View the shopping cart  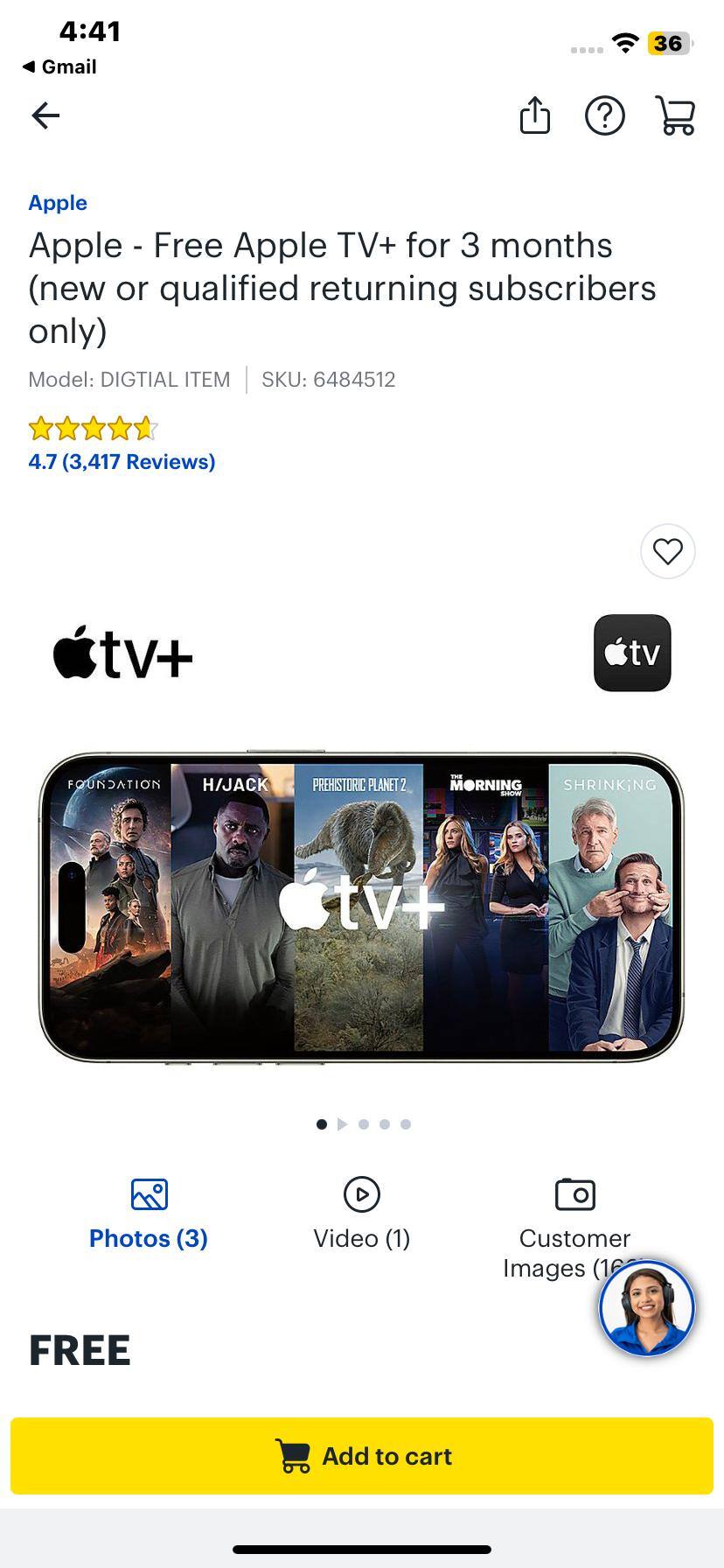click(675, 115)
